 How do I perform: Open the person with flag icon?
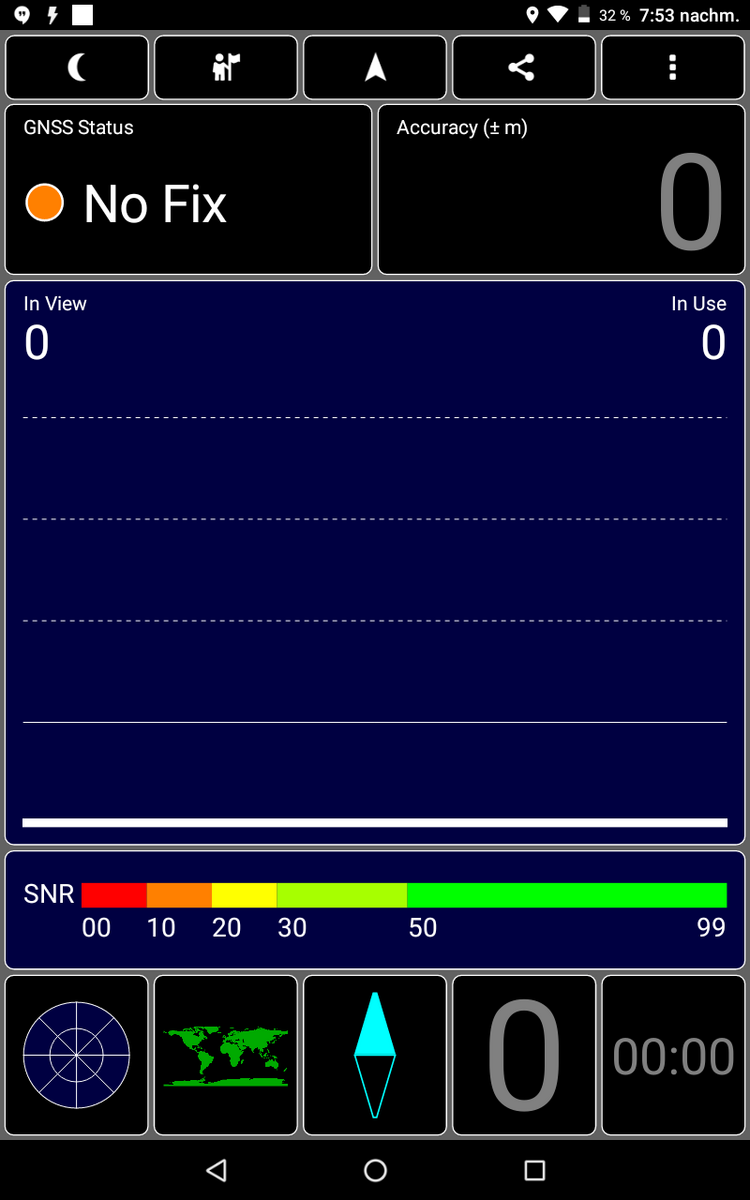pyautogui.click(x=226, y=68)
